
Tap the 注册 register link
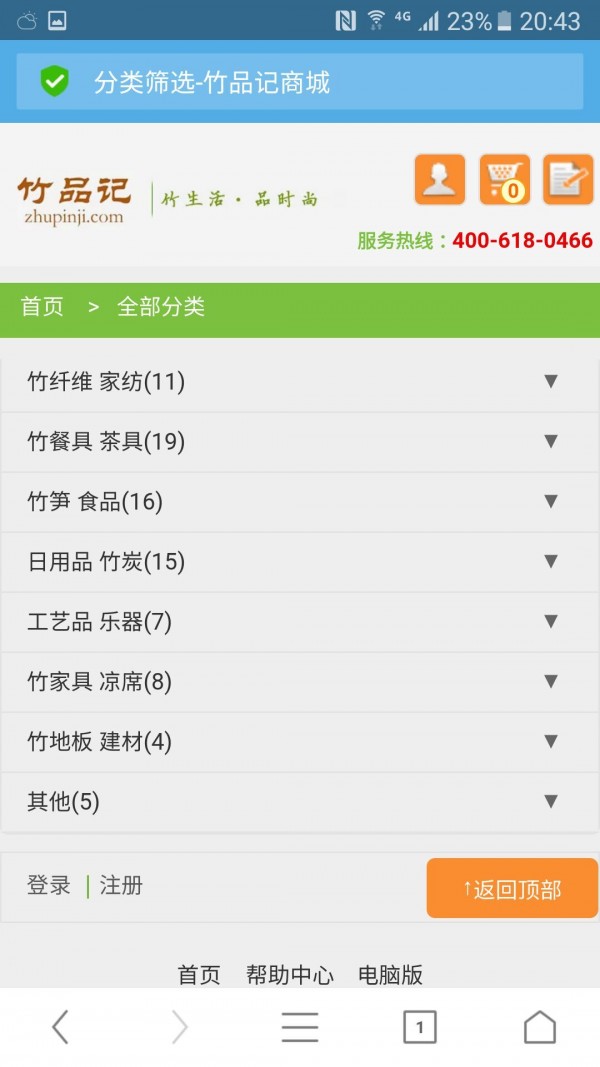(121, 885)
